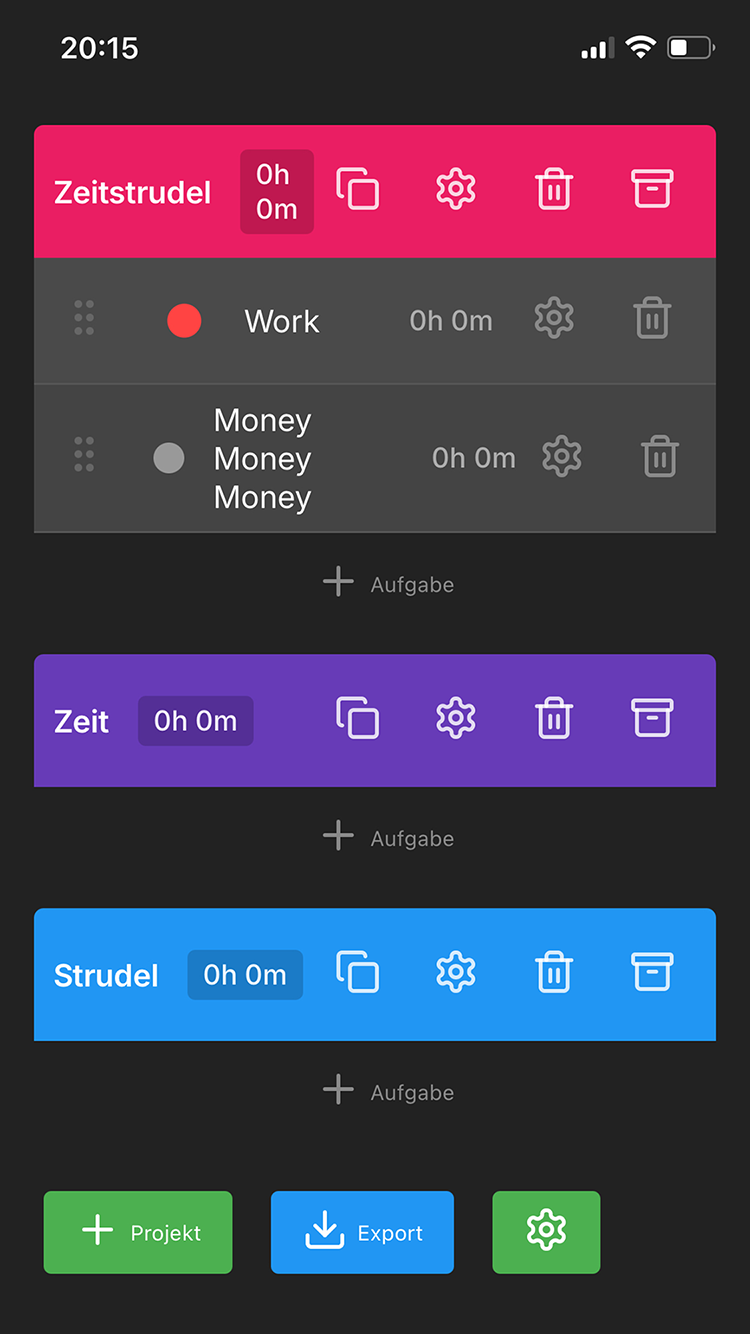Archive the Zeitstrudel project
750x1334 pixels.
point(651,189)
